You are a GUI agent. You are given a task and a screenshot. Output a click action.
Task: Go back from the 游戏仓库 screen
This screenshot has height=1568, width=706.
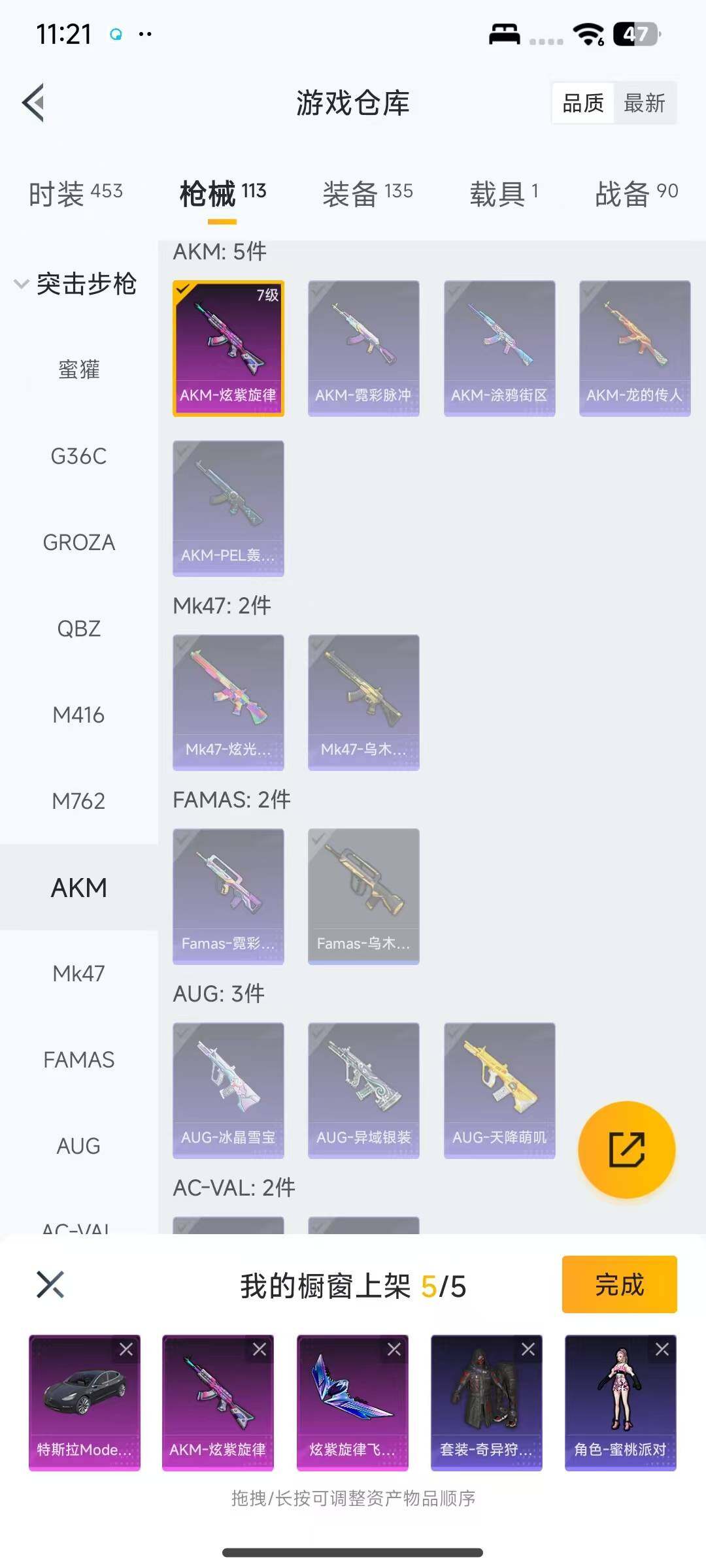[x=34, y=103]
